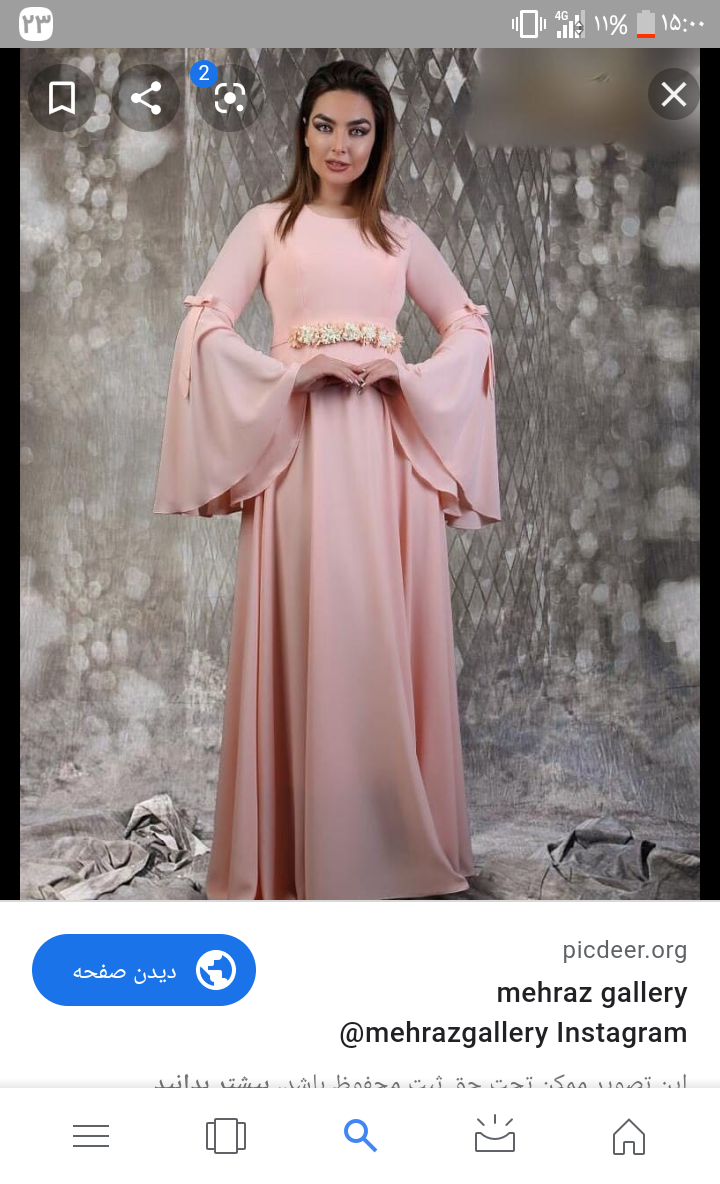Open the Lens visual search icon
The height and width of the screenshot is (1184, 720).
pyautogui.click(x=229, y=98)
